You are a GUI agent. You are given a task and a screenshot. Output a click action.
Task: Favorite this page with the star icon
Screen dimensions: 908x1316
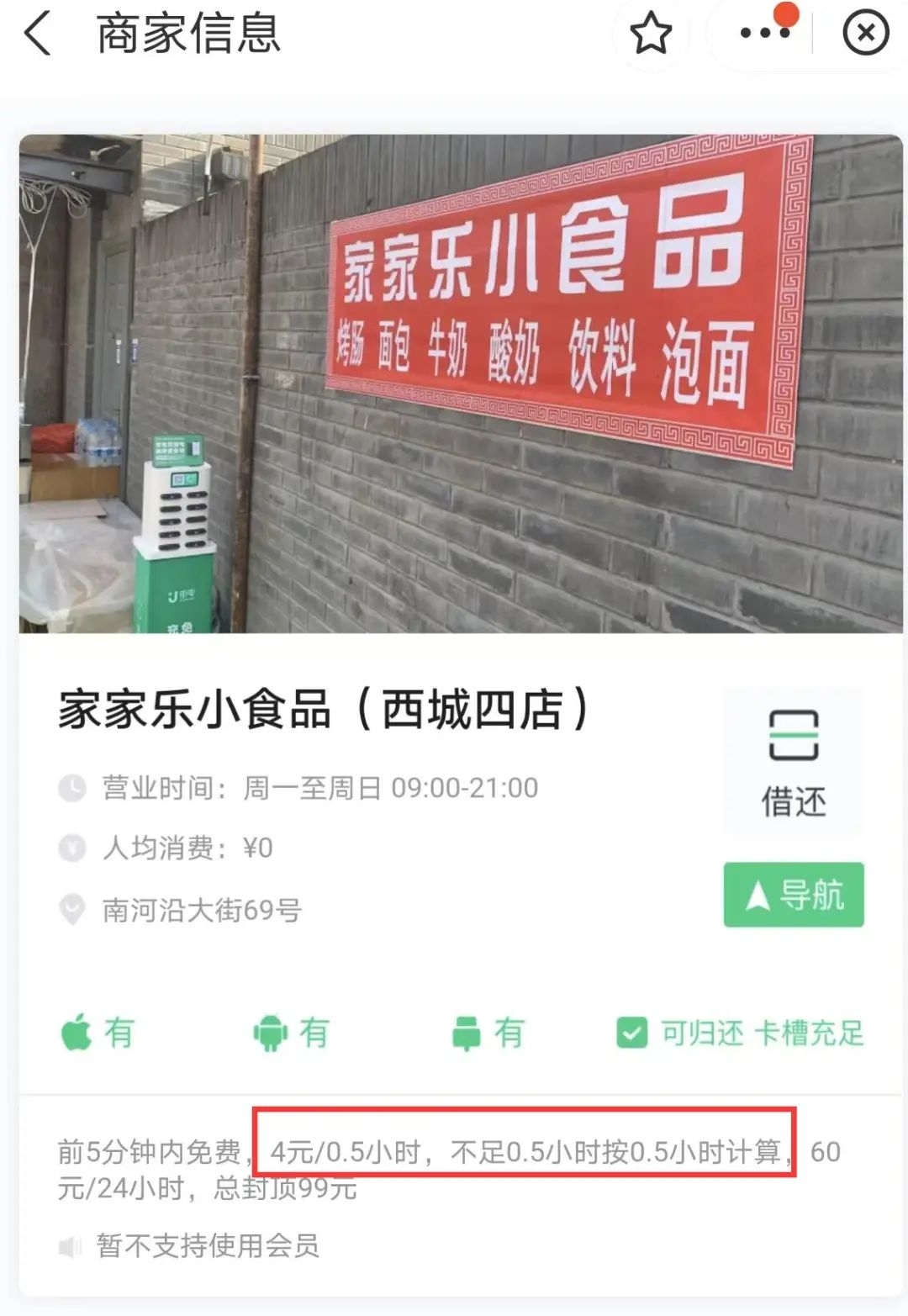[x=651, y=34]
